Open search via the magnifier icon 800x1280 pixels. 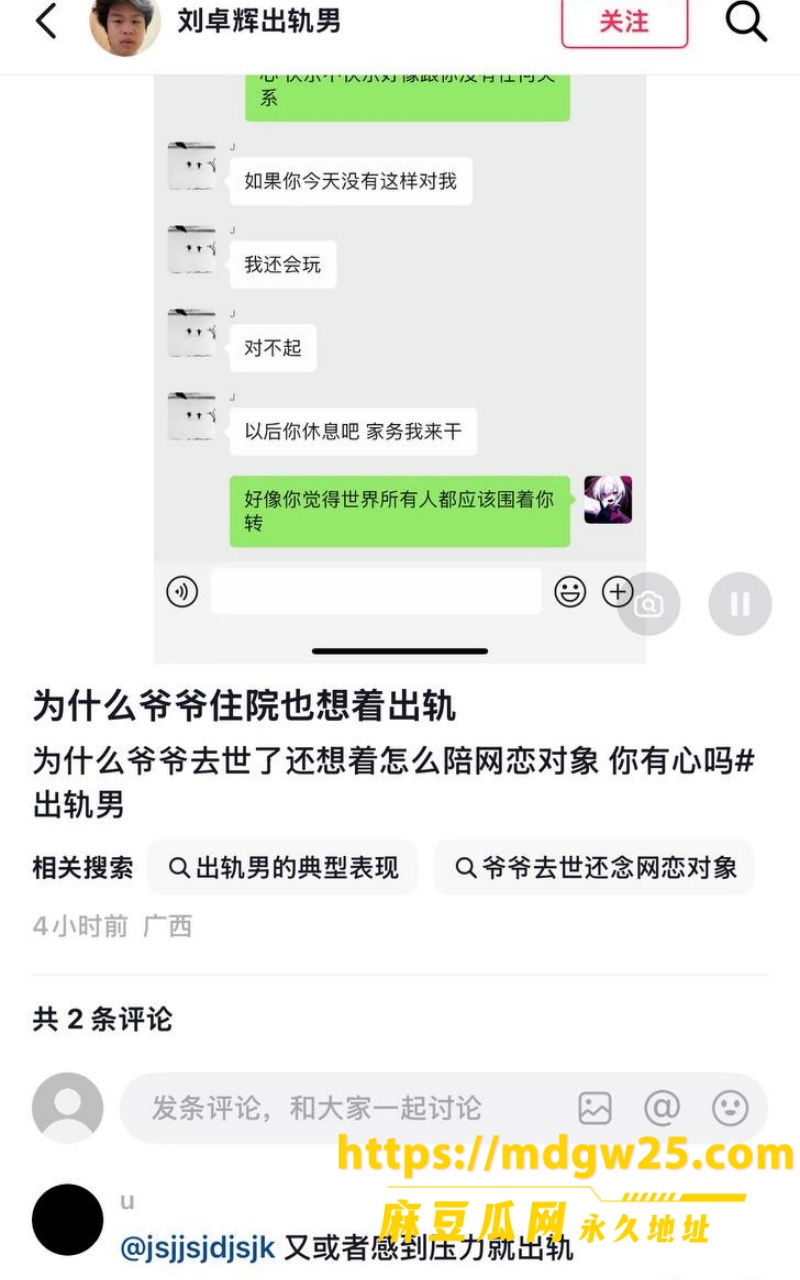click(746, 21)
